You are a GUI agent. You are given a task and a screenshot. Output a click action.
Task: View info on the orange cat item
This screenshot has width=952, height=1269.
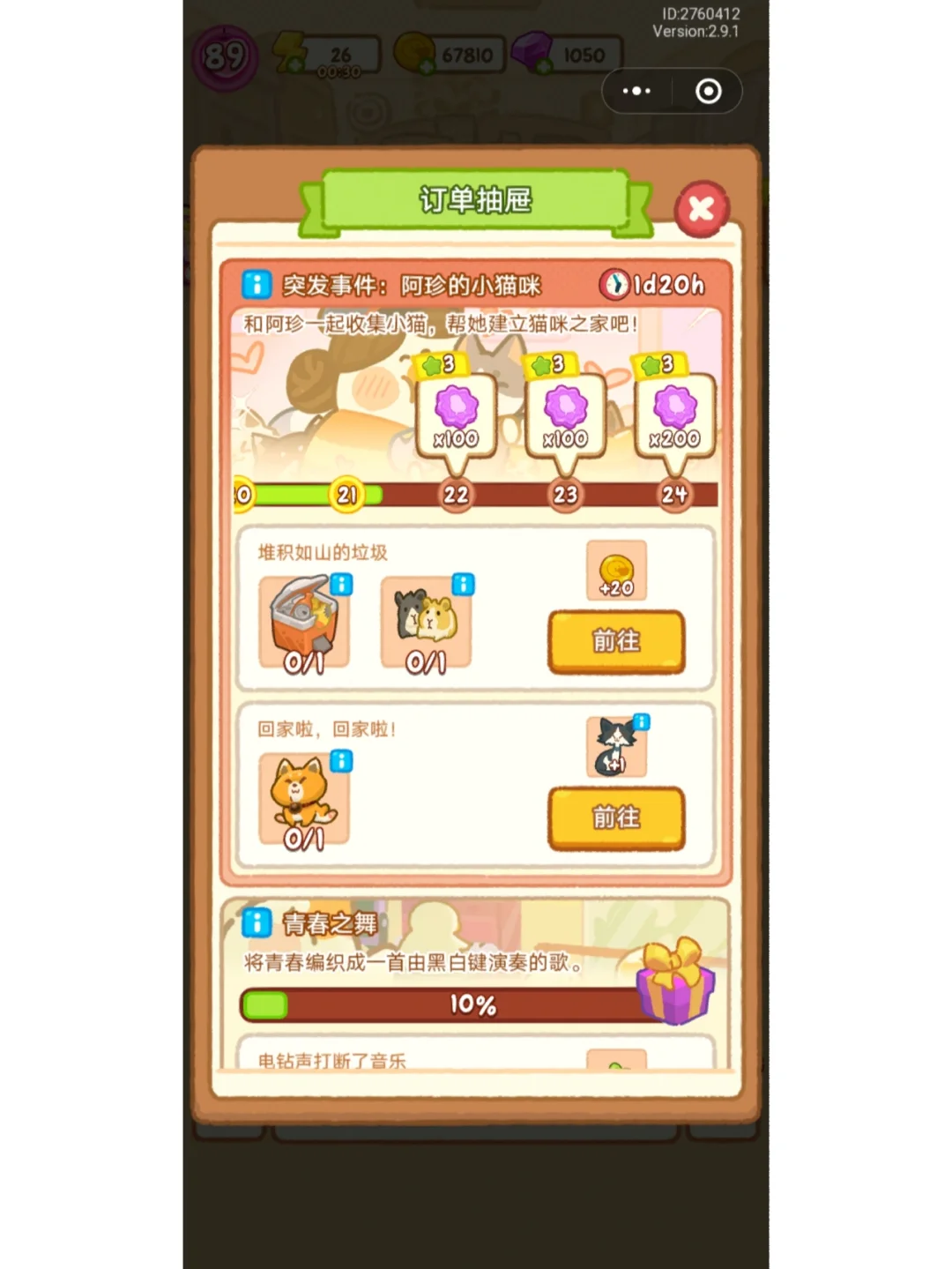point(341,760)
